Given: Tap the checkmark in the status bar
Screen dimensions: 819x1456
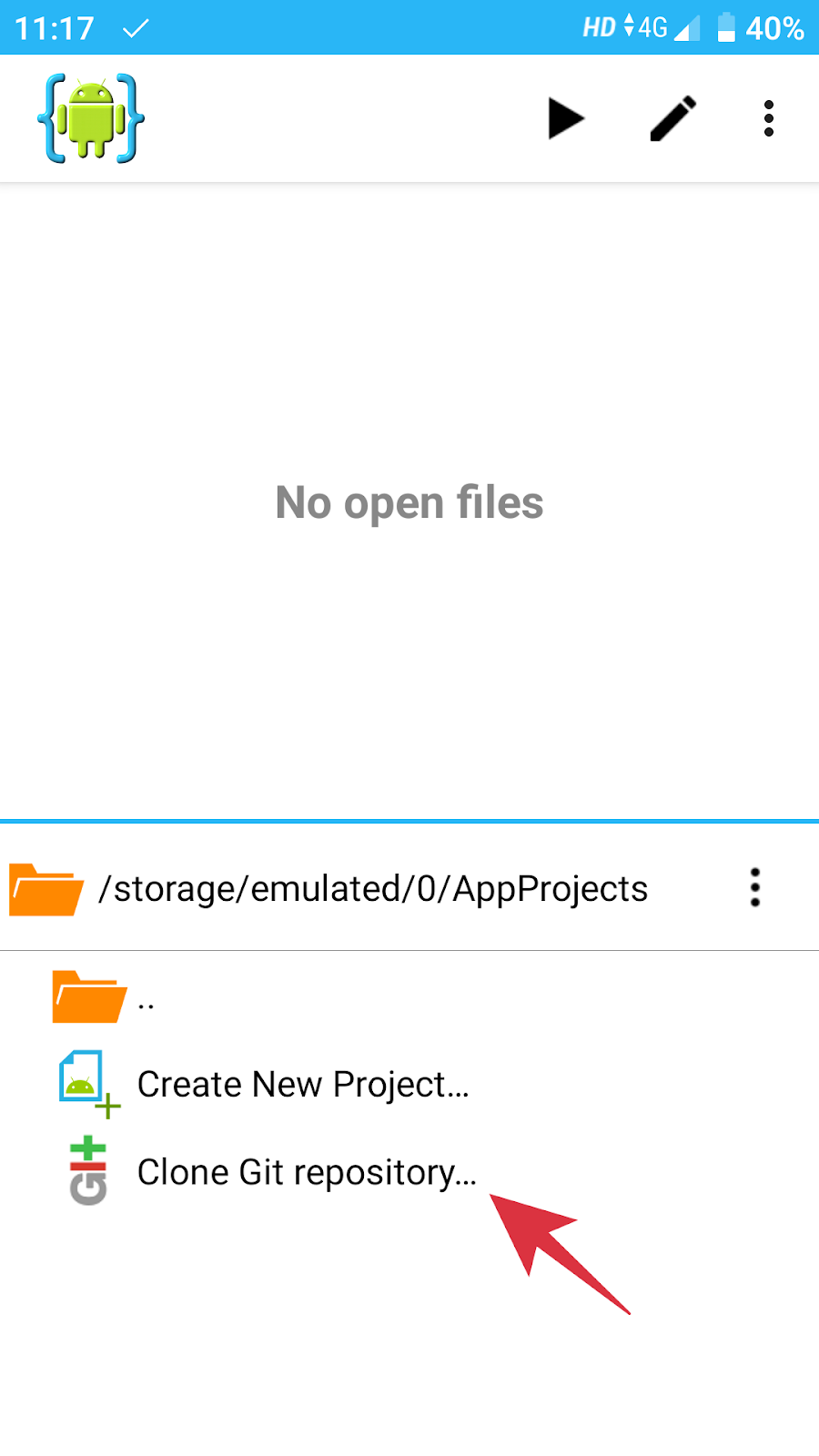Looking at the screenshot, I should (x=133, y=27).
